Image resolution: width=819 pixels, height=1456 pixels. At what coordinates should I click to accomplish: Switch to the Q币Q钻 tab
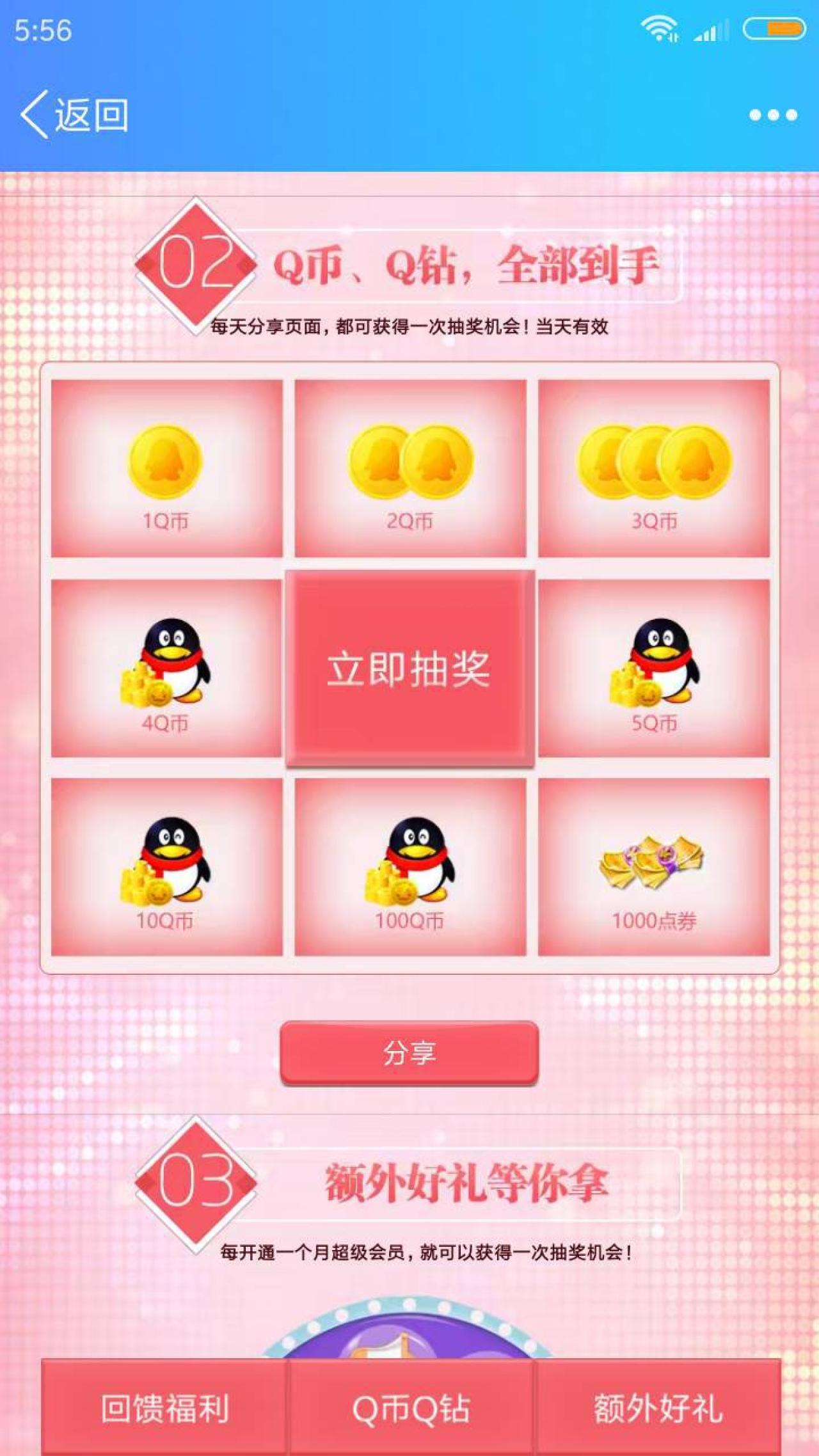pyautogui.click(x=411, y=1407)
